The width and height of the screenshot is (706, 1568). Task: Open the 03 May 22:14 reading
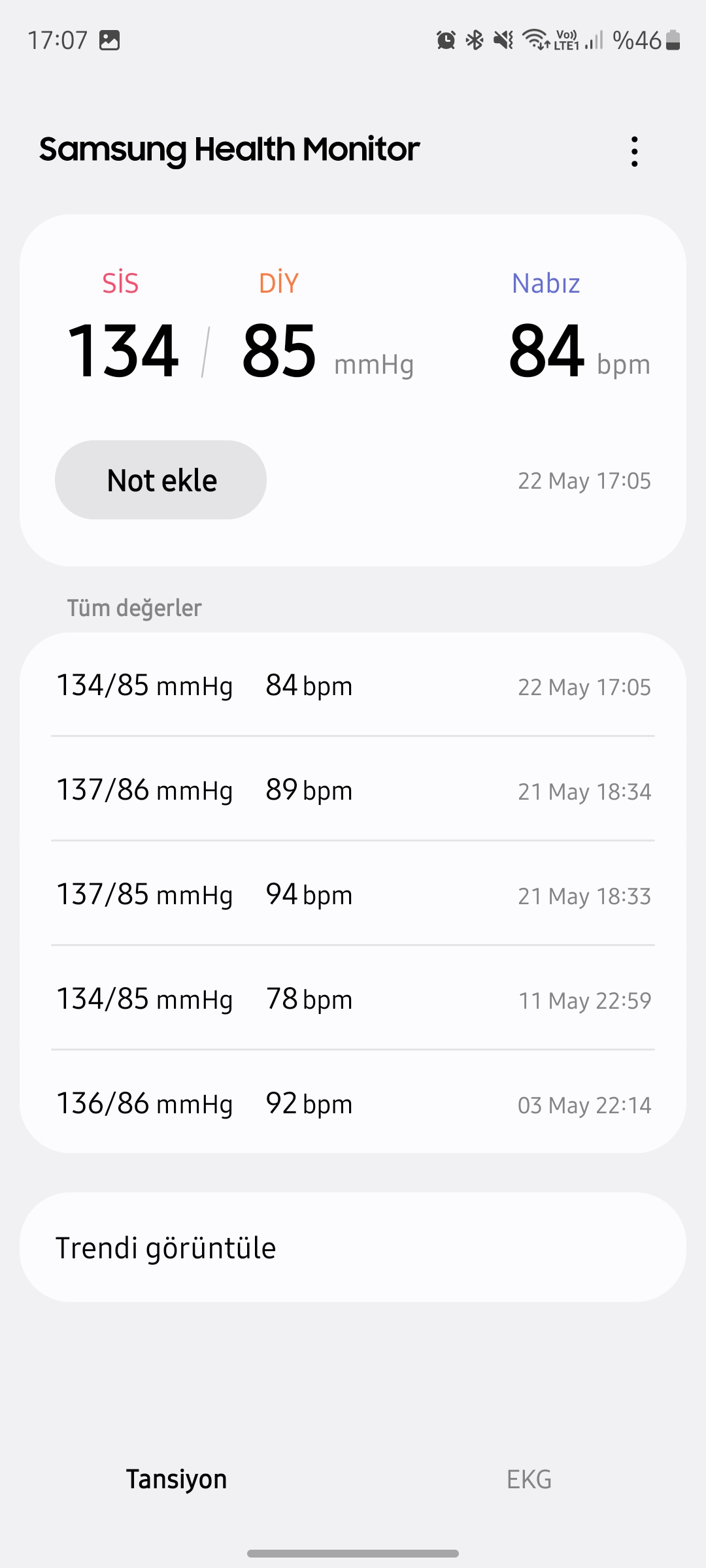coord(353,1103)
